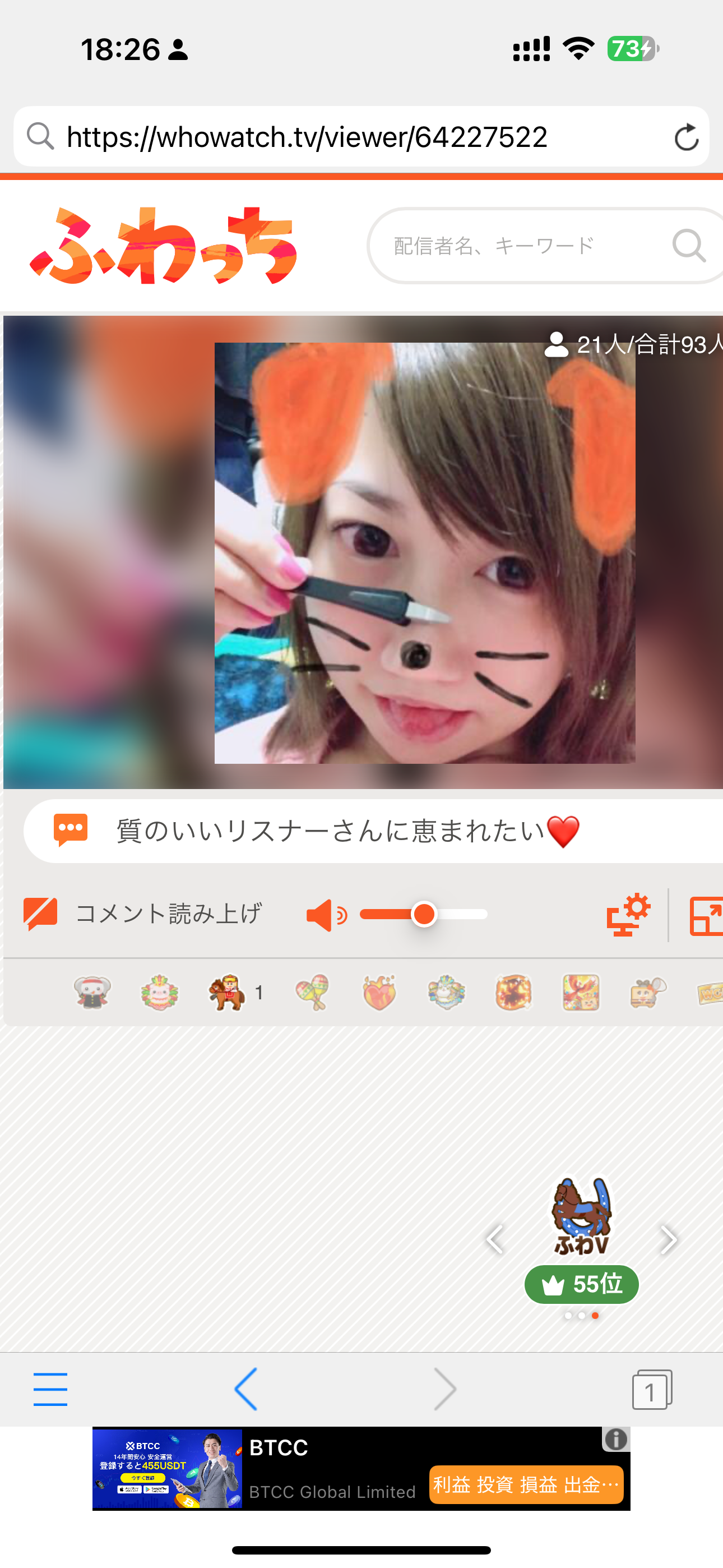
Task: Open the browser tabs overview
Action: [651, 1389]
